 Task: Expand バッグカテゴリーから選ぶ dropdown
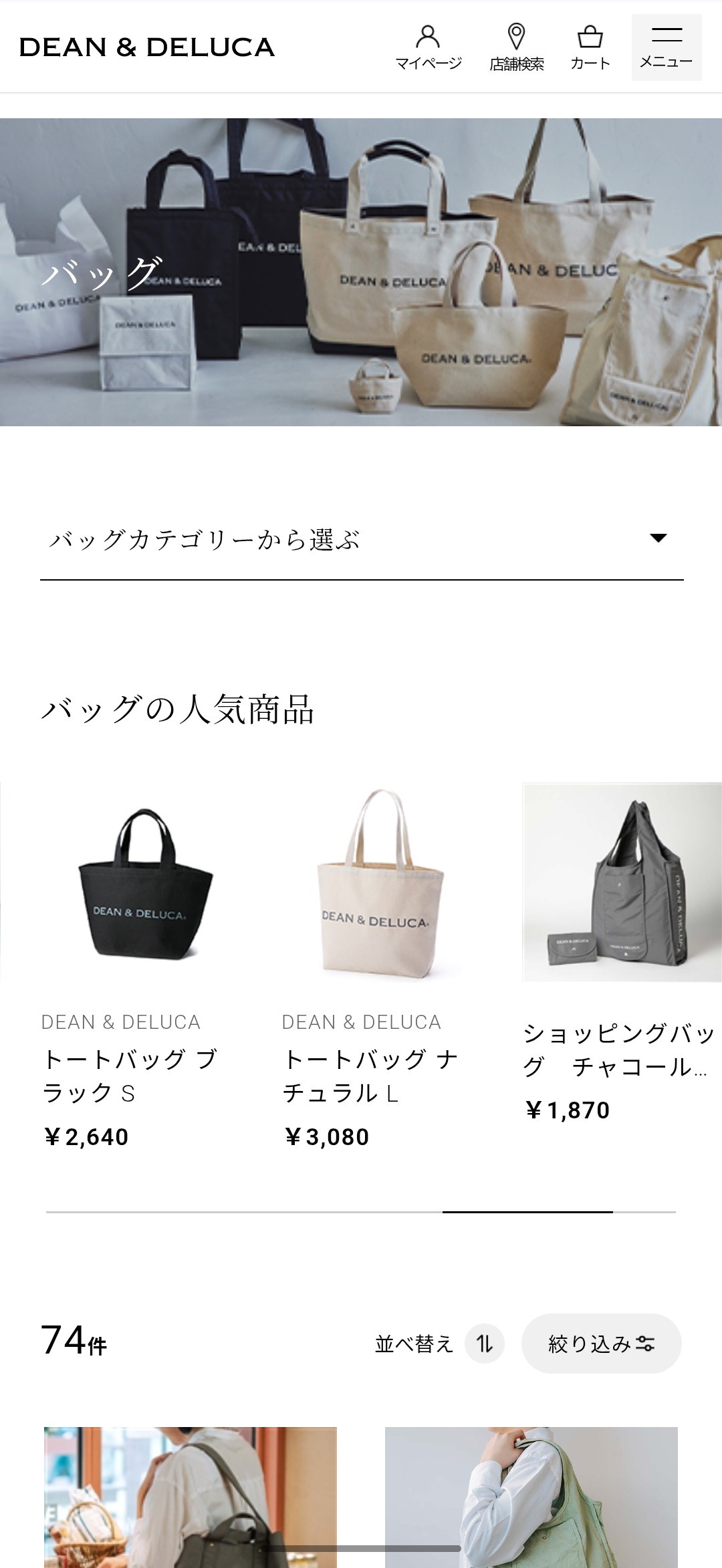click(361, 540)
